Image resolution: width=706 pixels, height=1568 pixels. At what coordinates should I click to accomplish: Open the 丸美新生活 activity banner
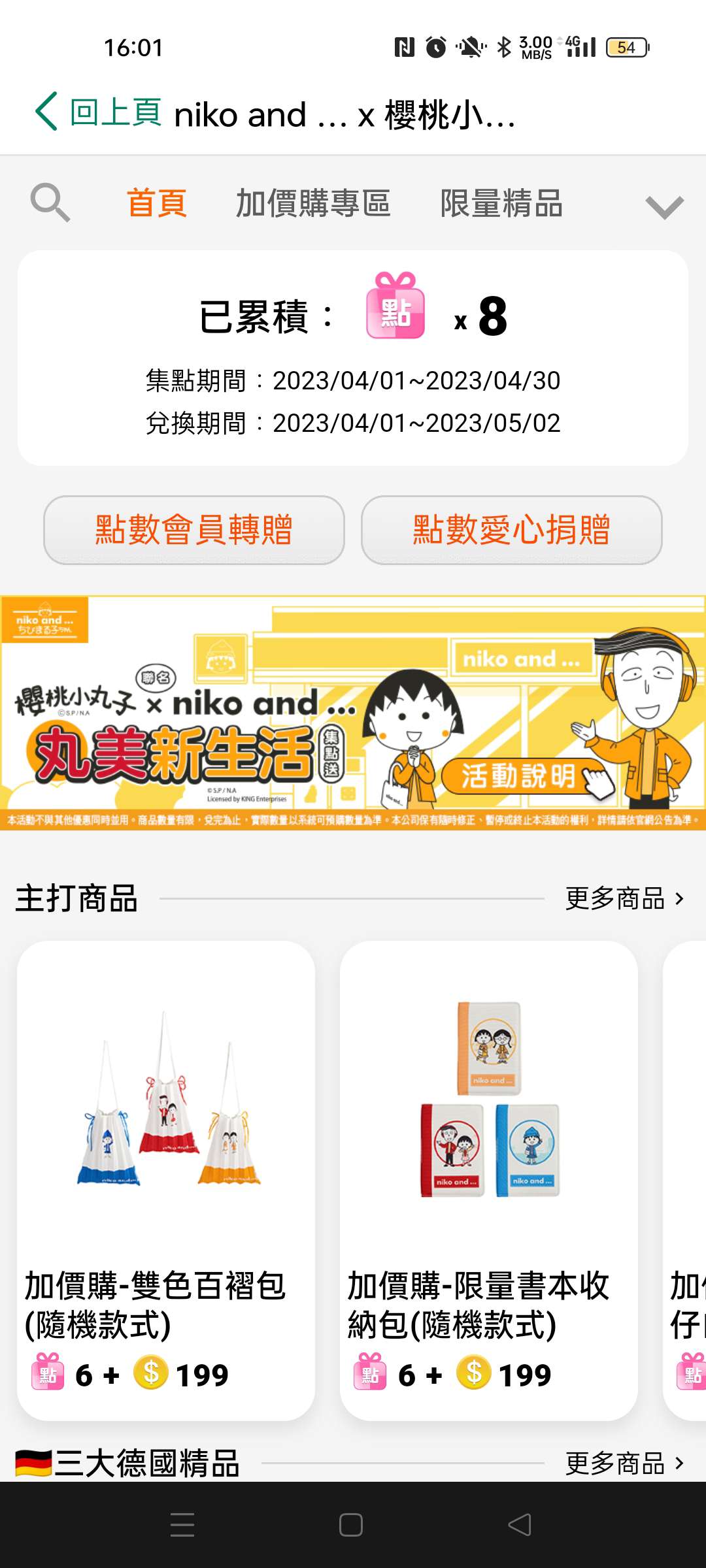pyautogui.click(x=353, y=713)
